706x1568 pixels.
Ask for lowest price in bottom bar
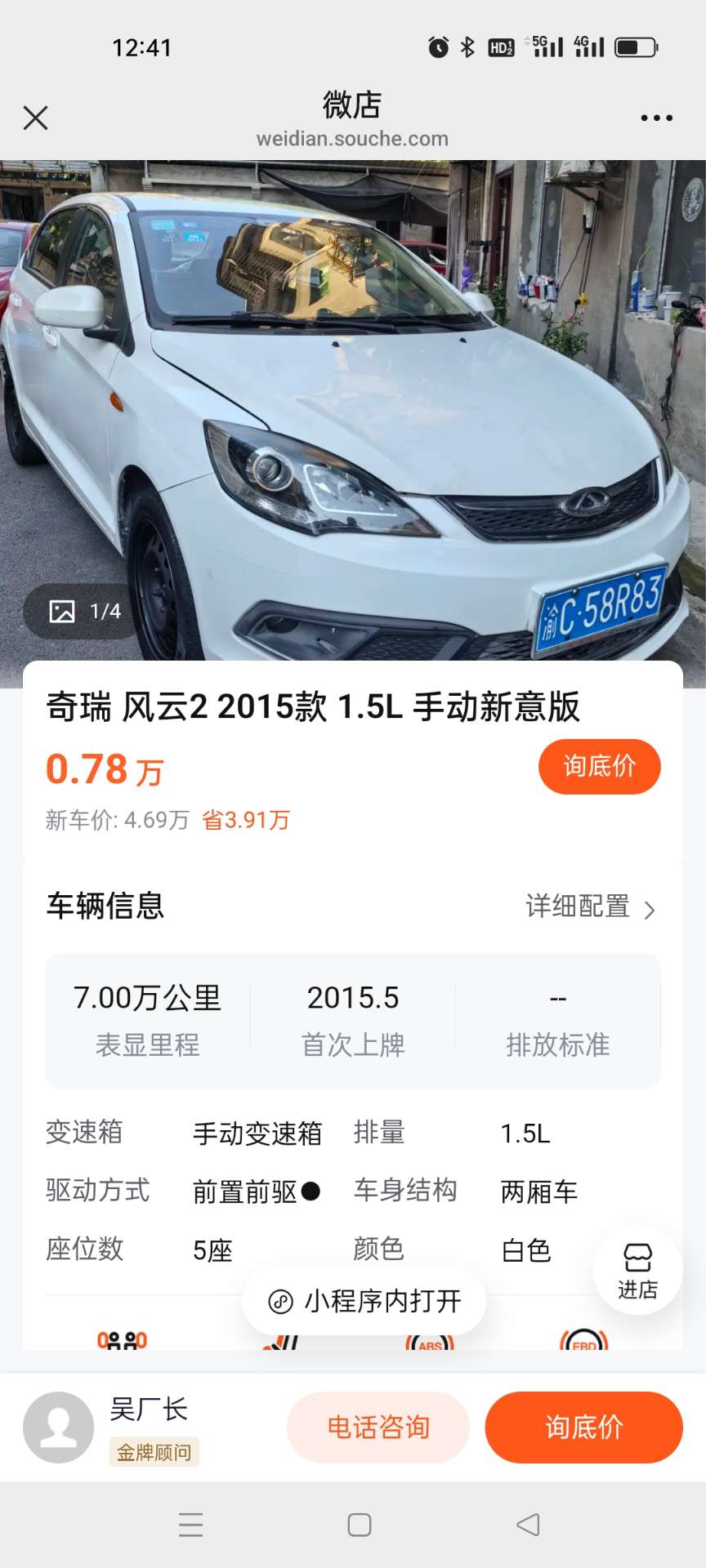[x=583, y=1427]
